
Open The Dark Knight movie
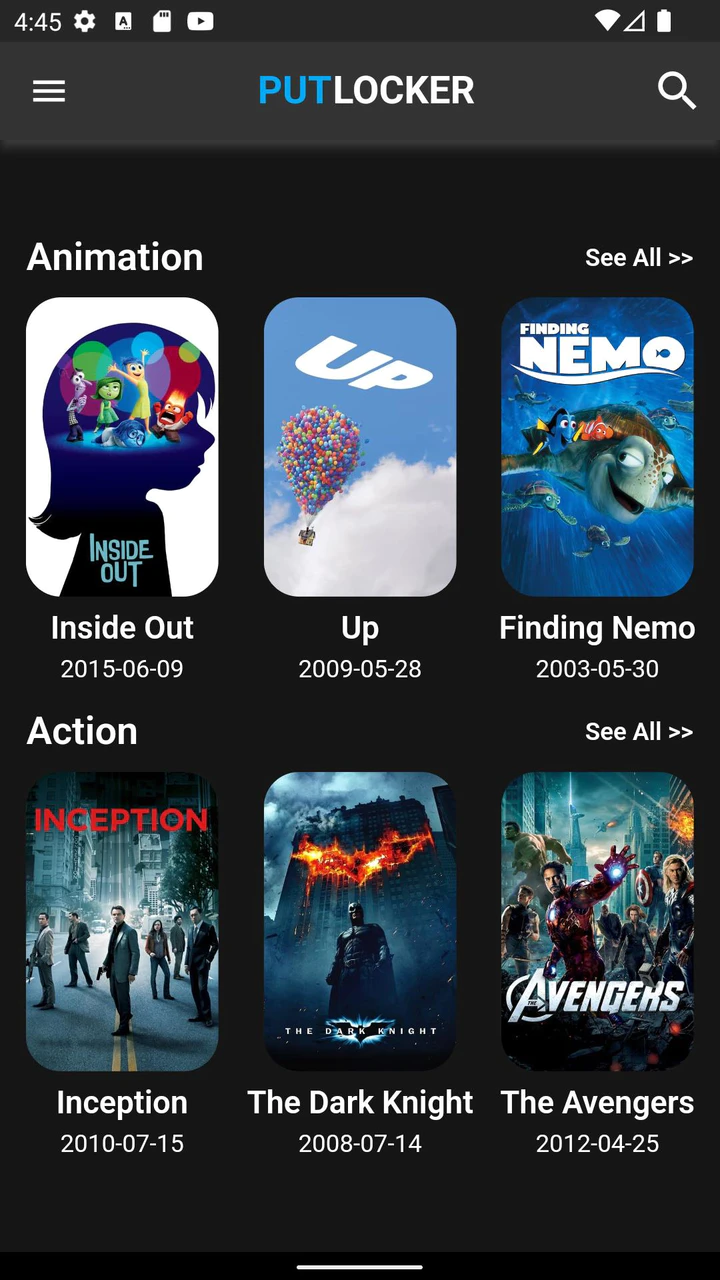coord(360,921)
